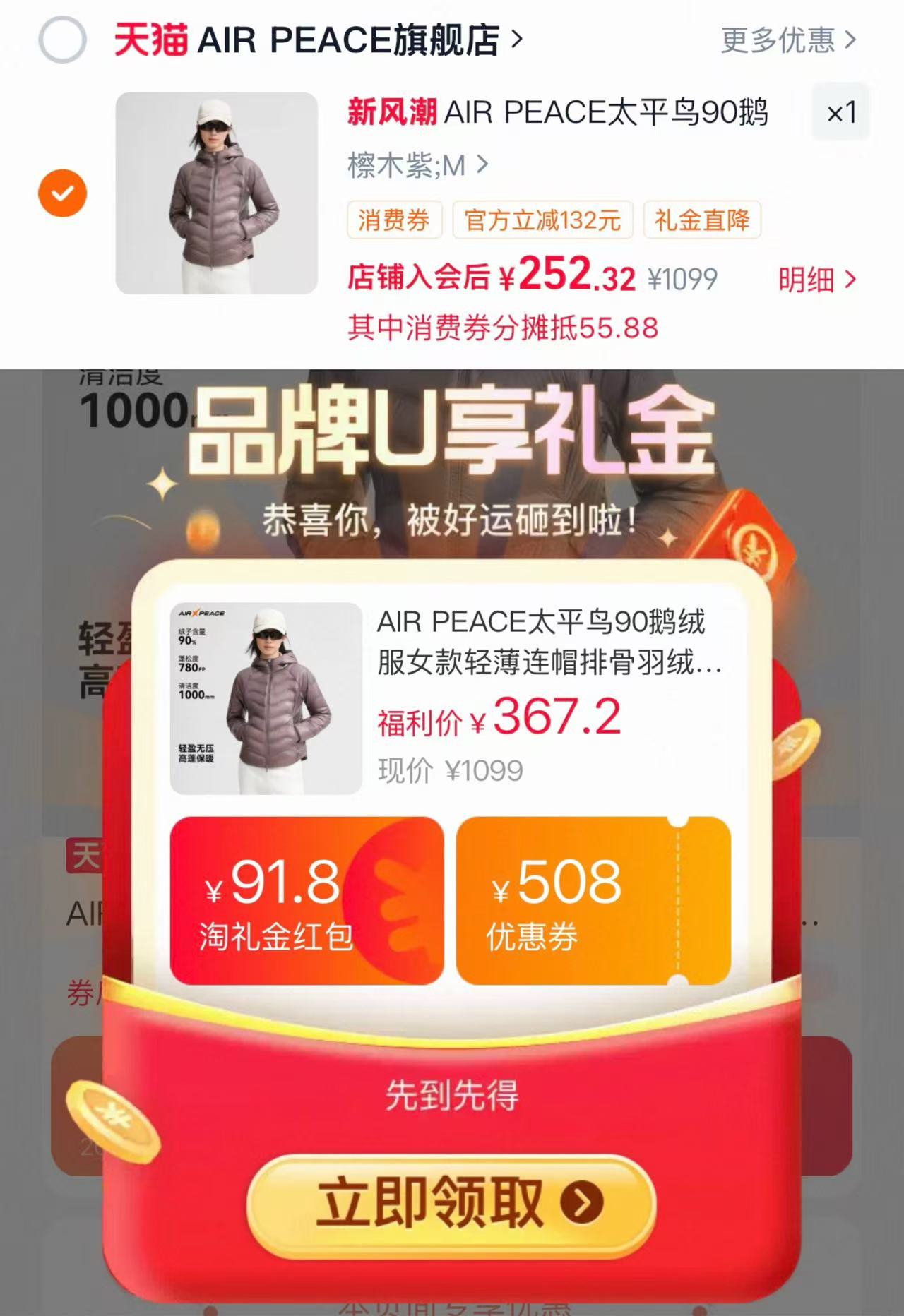Open the AIR PEACE旗舰店 store page
Screen dimensions: 904x1316
tap(319, 40)
